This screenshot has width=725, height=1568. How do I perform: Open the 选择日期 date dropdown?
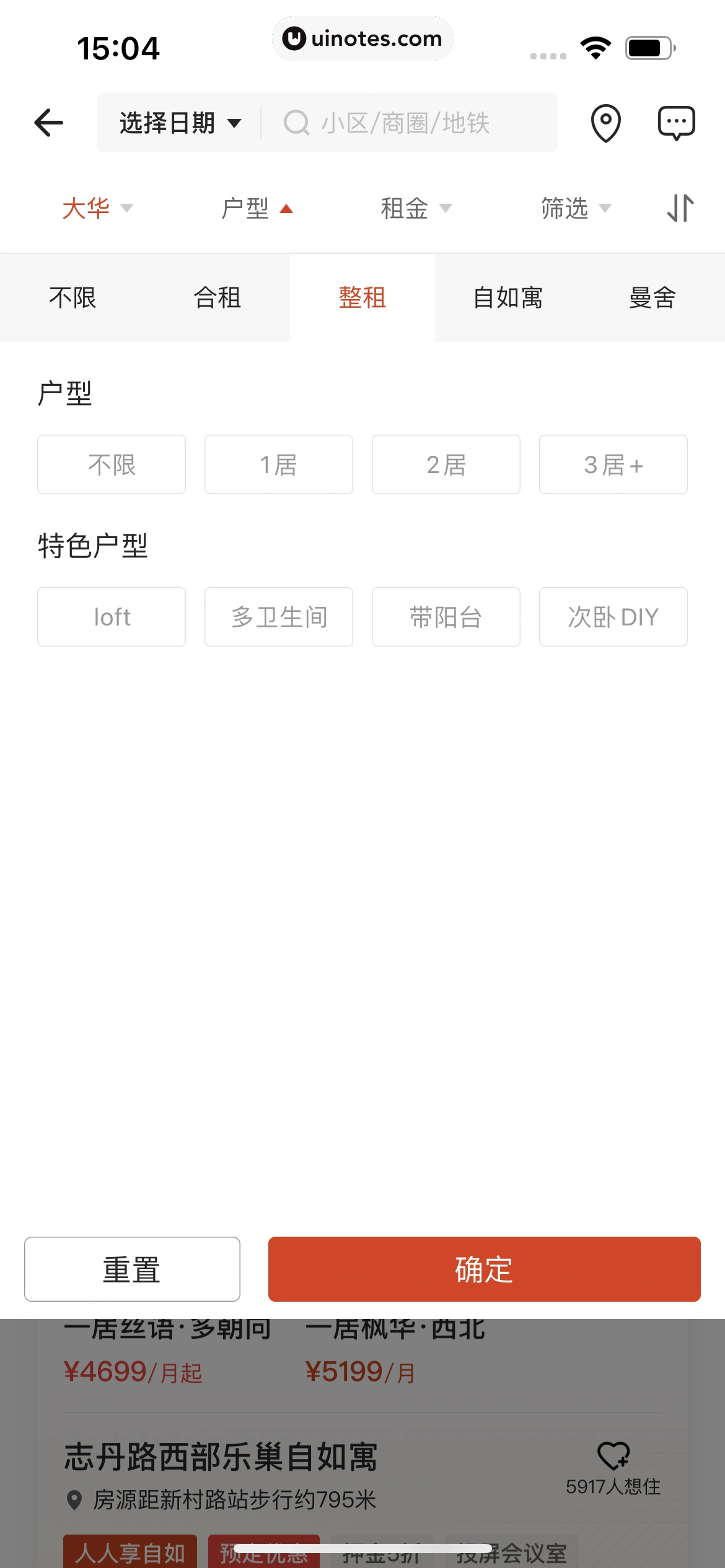point(175,123)
